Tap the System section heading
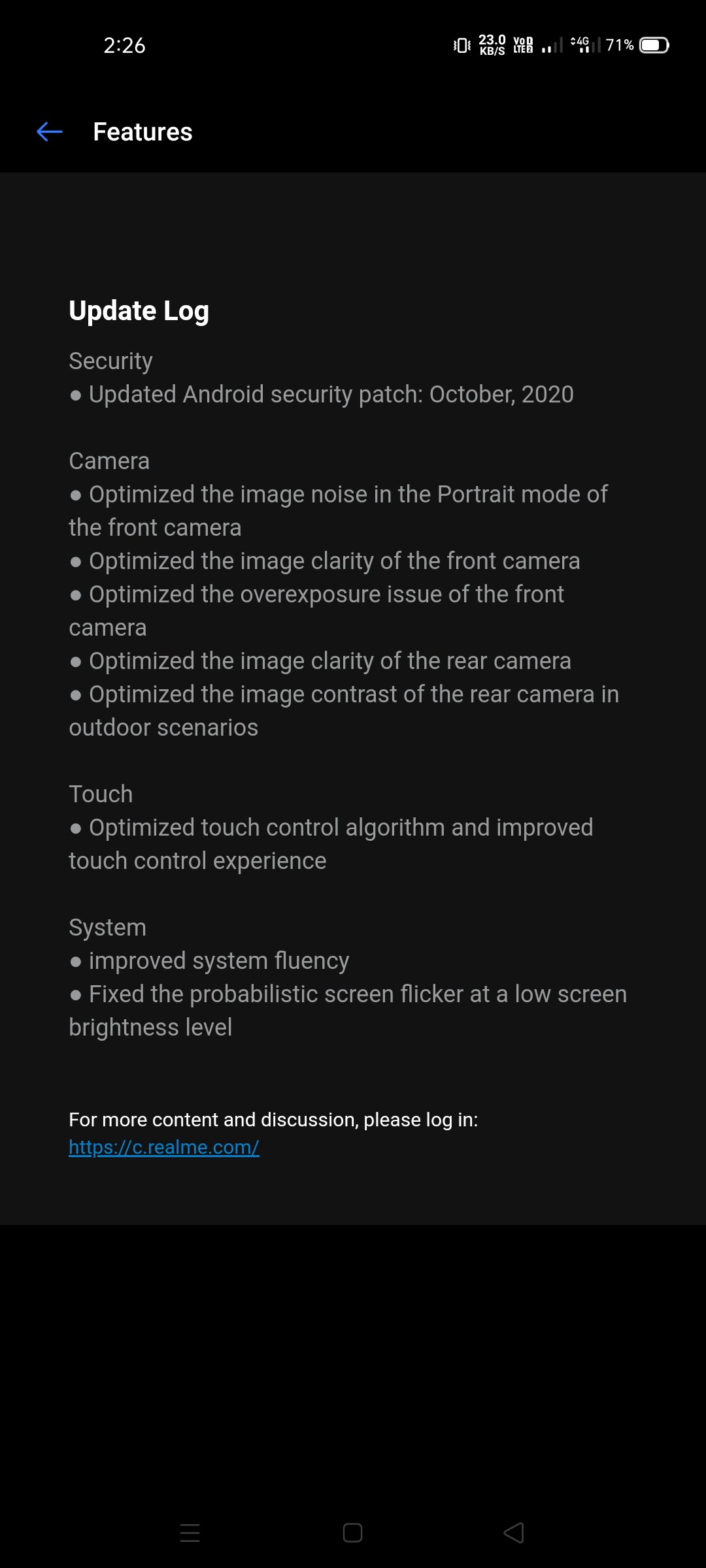 pos(107,926)
